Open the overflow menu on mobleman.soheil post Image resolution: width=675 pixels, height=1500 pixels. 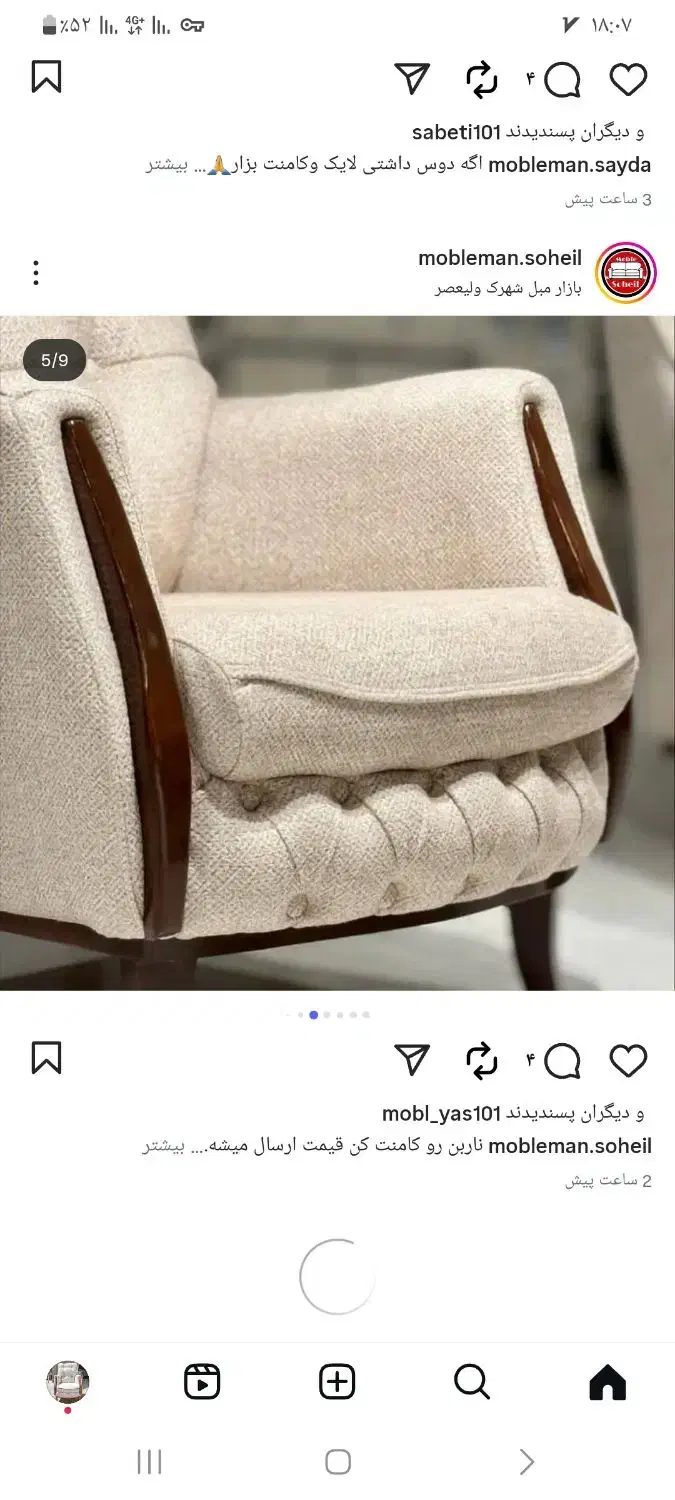pos(36,273)
